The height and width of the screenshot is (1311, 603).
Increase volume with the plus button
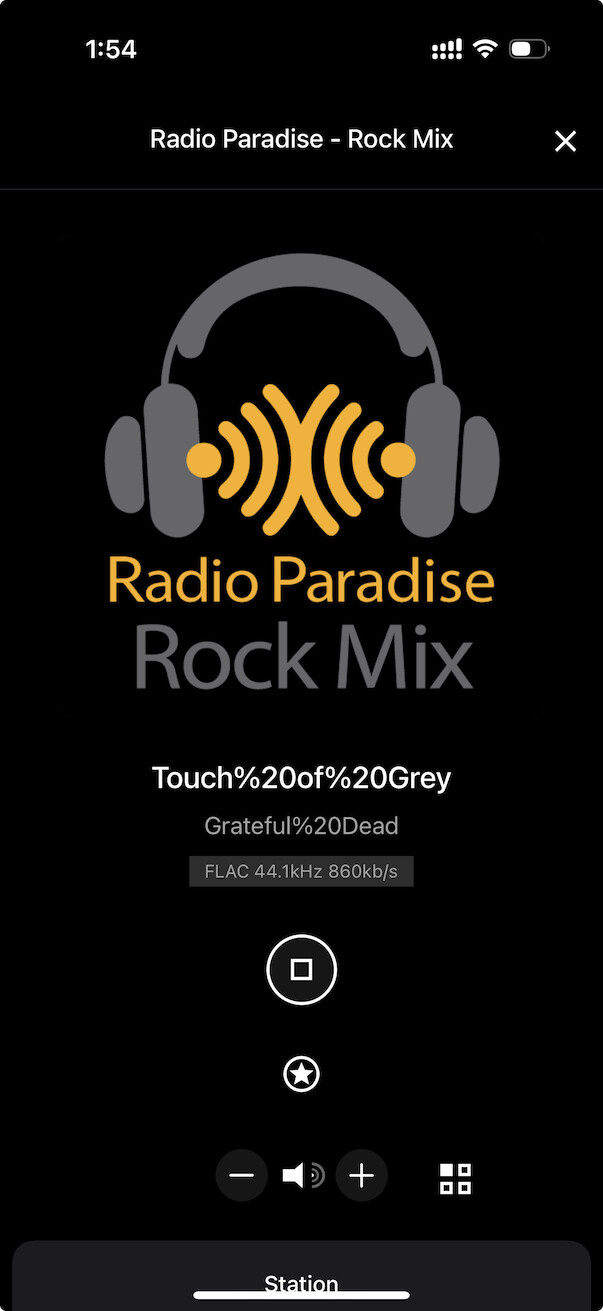point(361,1175)
